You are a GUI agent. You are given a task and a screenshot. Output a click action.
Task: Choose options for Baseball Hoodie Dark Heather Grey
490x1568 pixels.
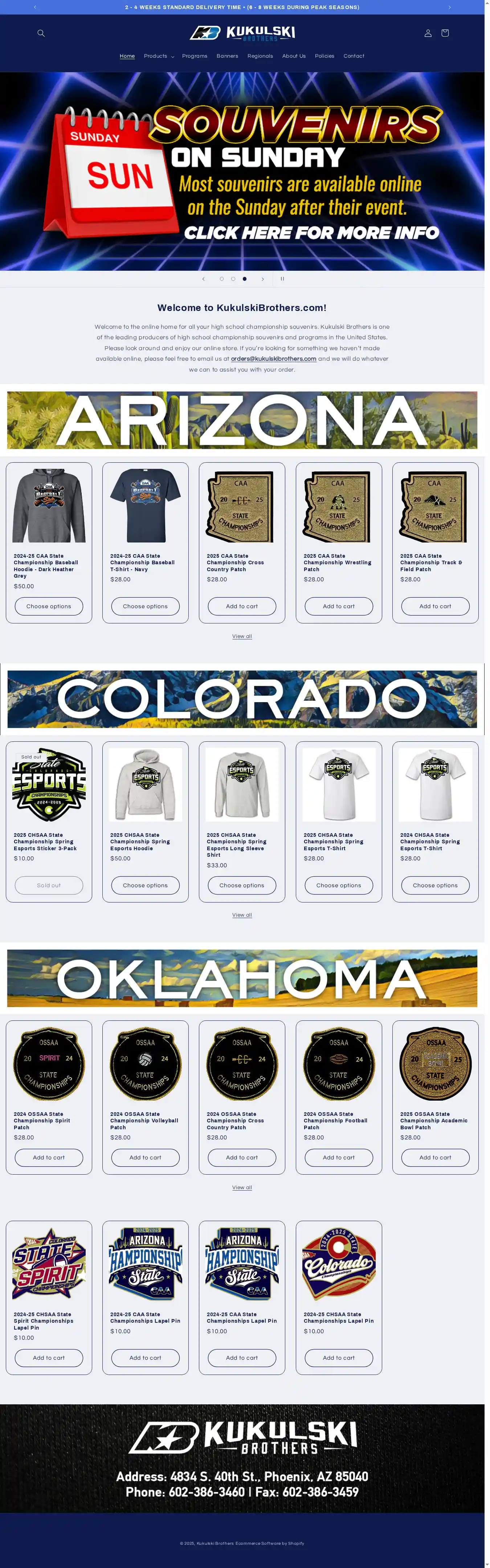[x=49, y=606]
